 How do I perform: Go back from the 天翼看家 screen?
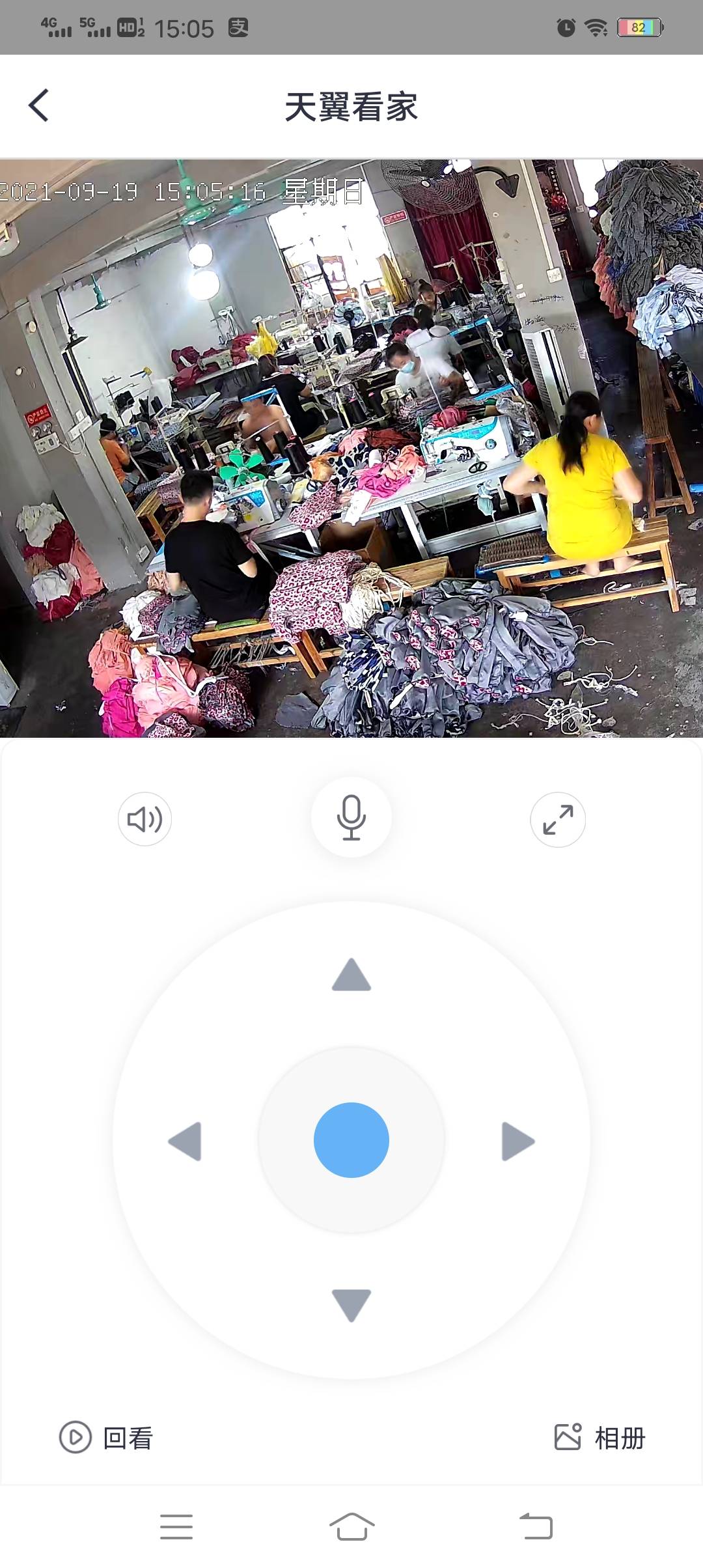click(x=39, y=105)
